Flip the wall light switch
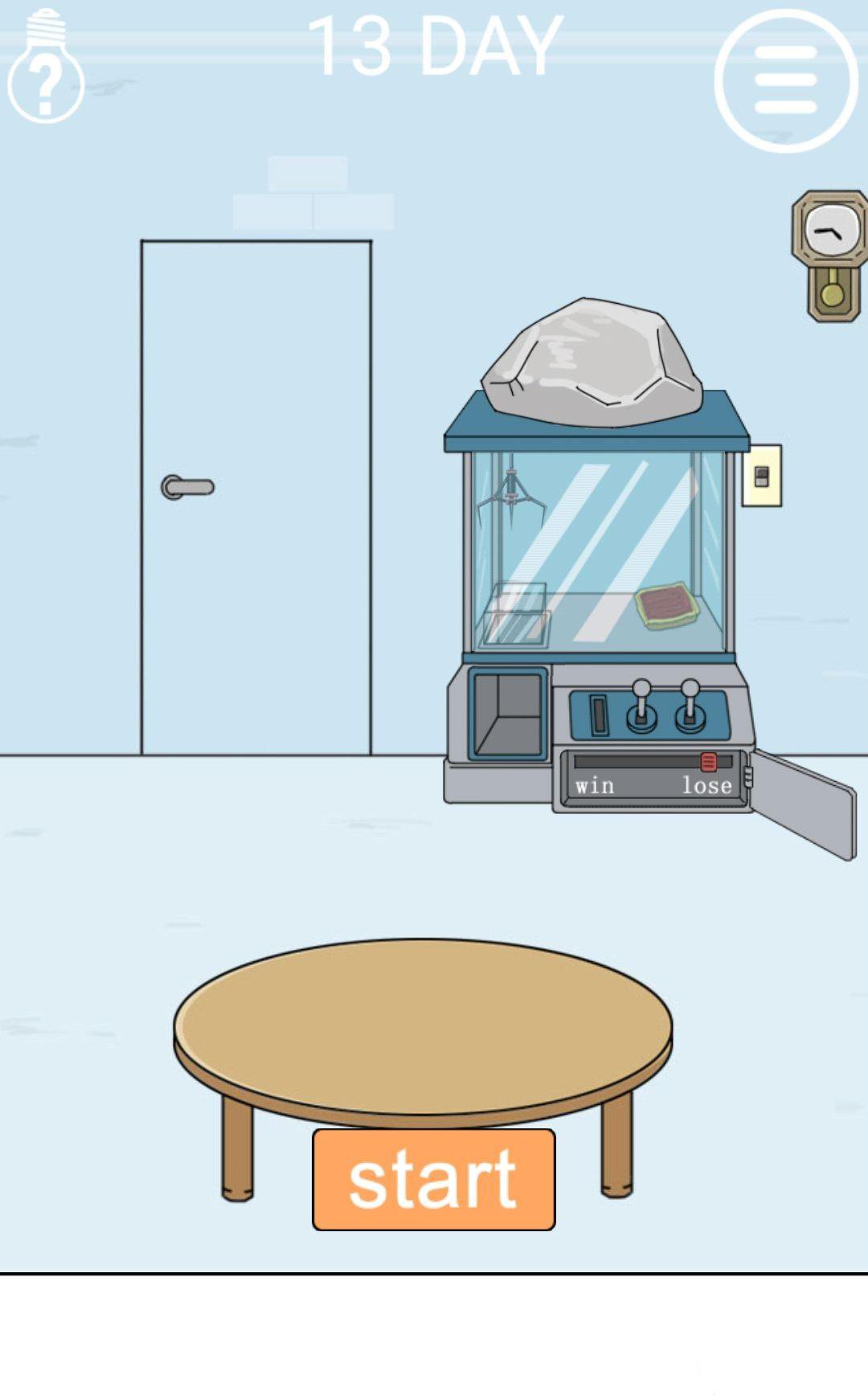 (761, 476)
